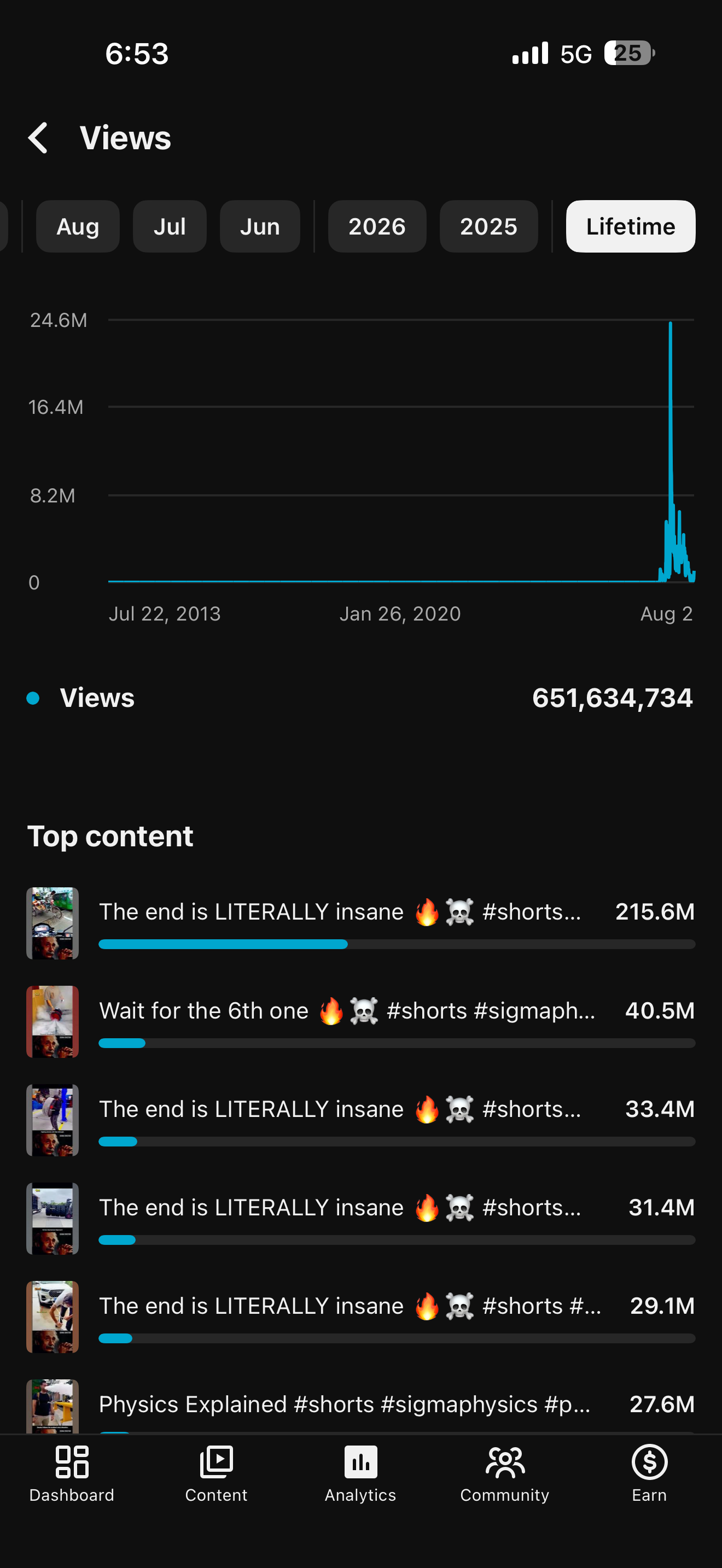The image size is (722, 1568).
Task: Open the video with 33.4M views
Action: 361,1121
